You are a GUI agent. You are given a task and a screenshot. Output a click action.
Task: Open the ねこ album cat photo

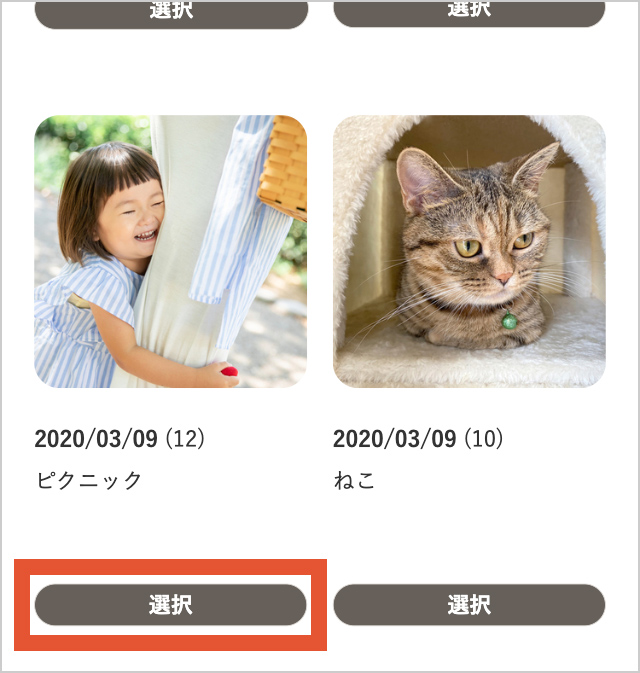469,251
